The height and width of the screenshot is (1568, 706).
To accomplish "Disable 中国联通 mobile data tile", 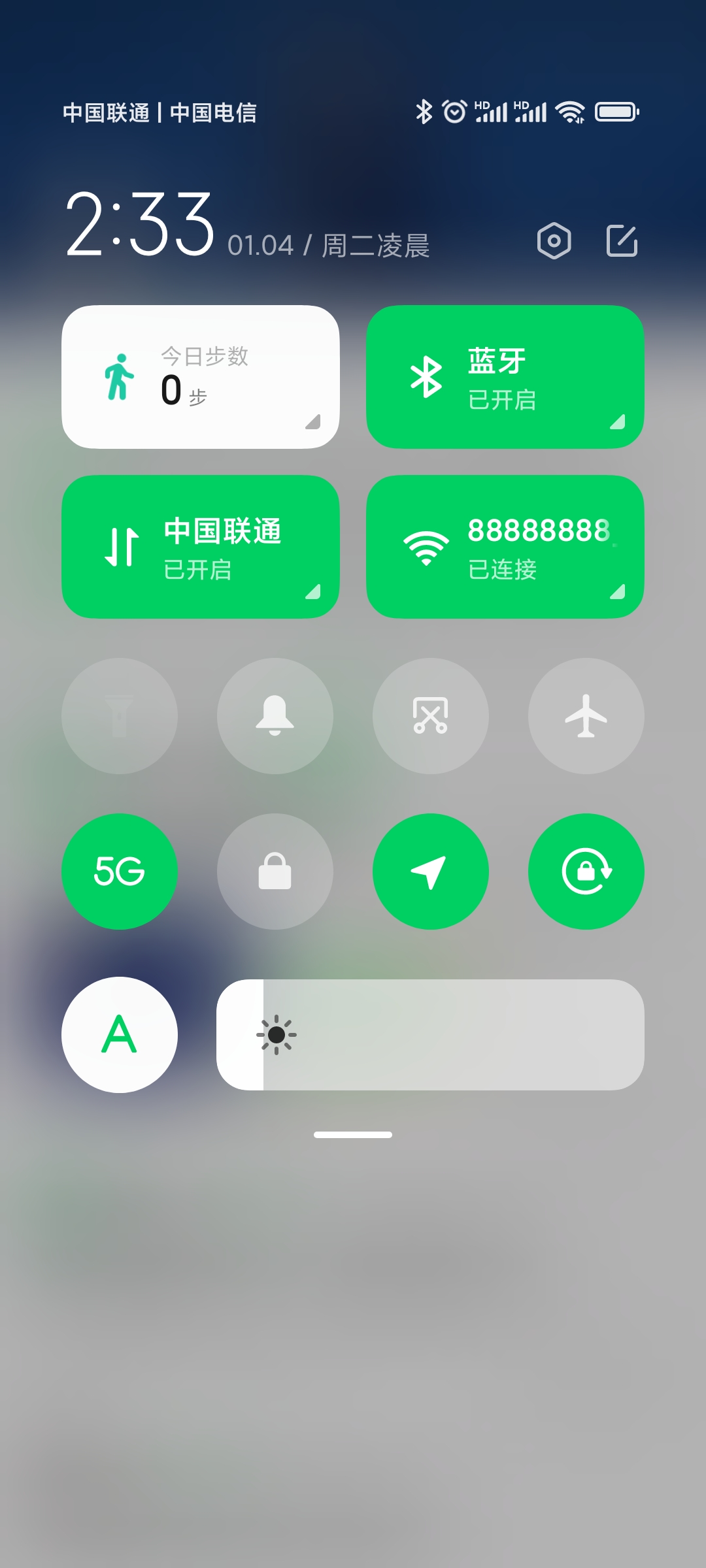I will tap(201, 547).
